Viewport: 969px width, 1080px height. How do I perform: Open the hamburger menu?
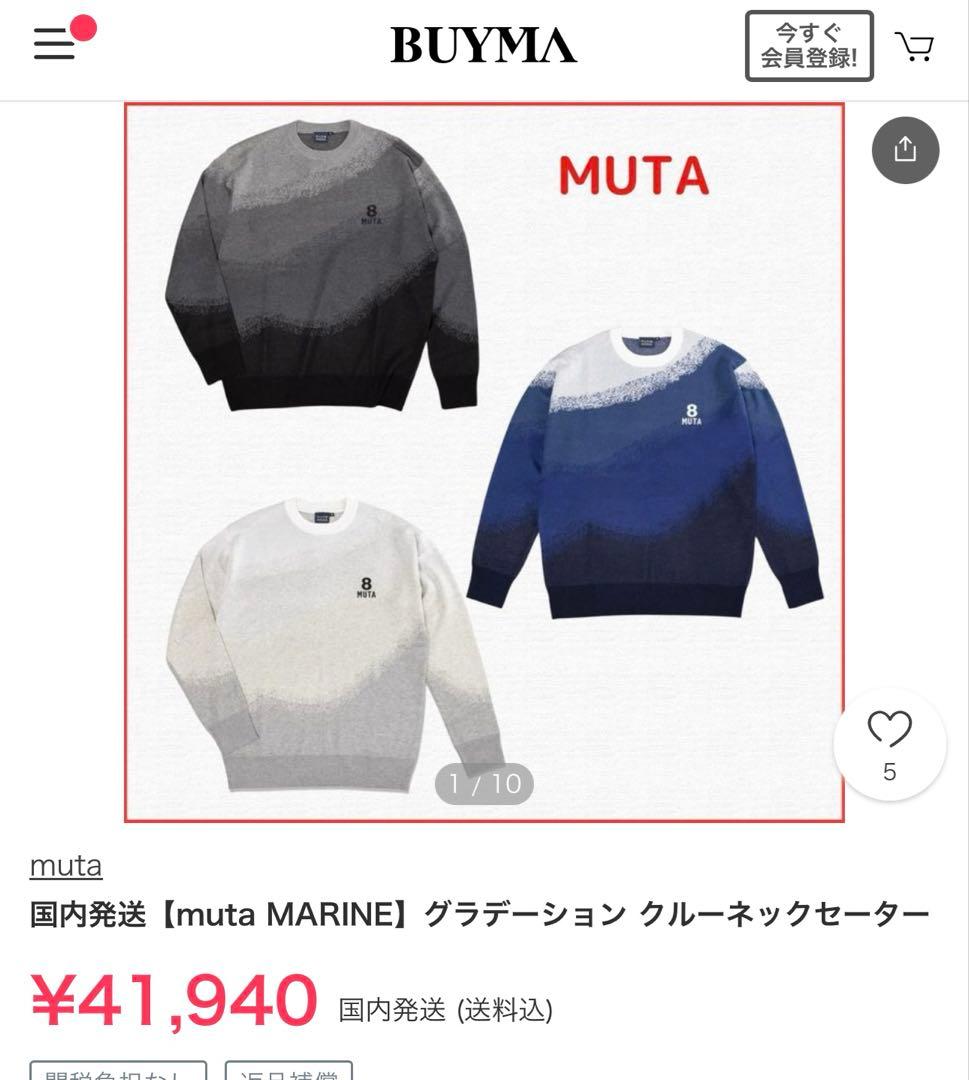tap(55, 45)
